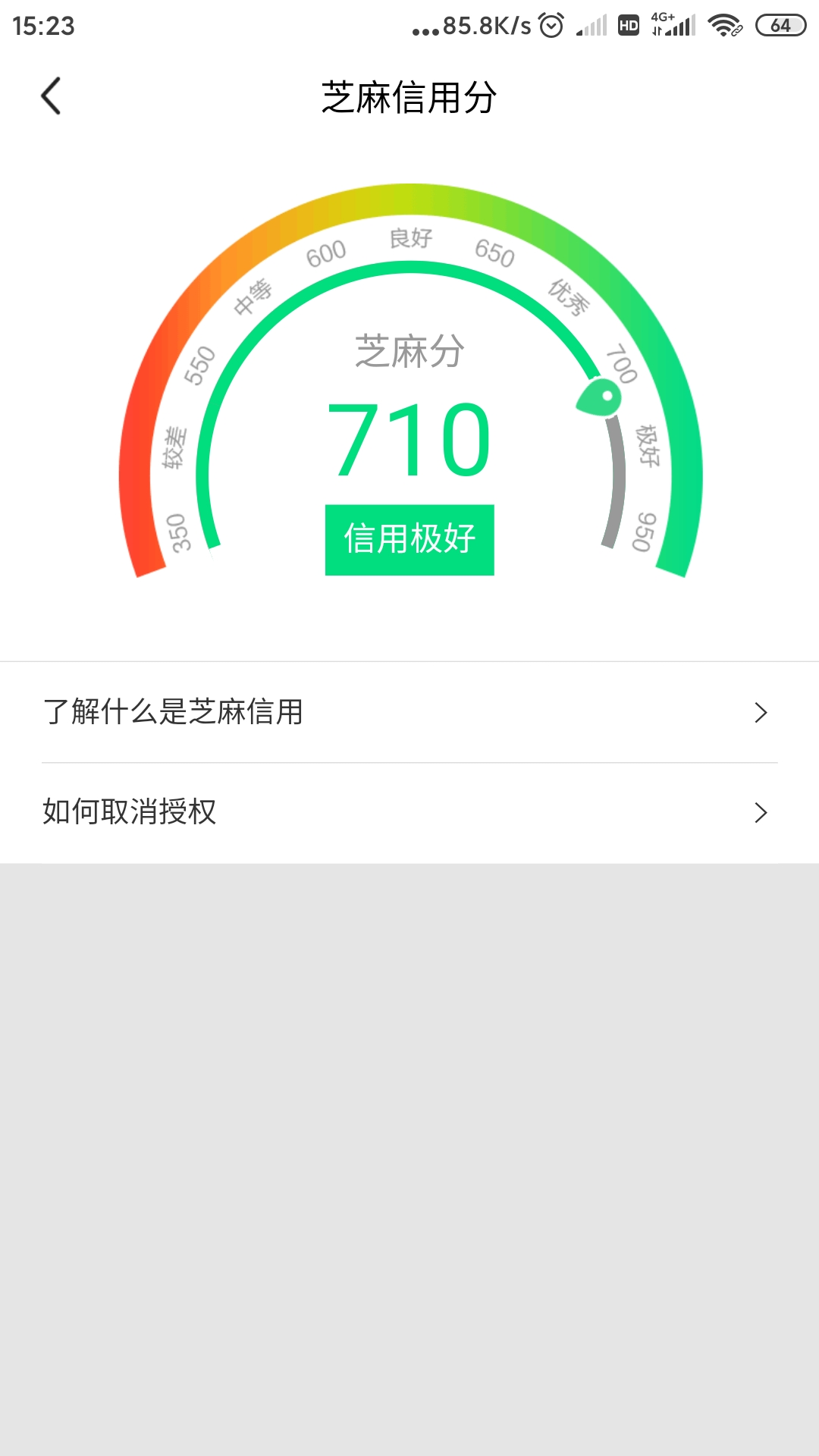Image resolution: width=819 pixels, height=1456 pixels.
Task: Tap the 芝麻信用分 title
Action: (409, 96)
